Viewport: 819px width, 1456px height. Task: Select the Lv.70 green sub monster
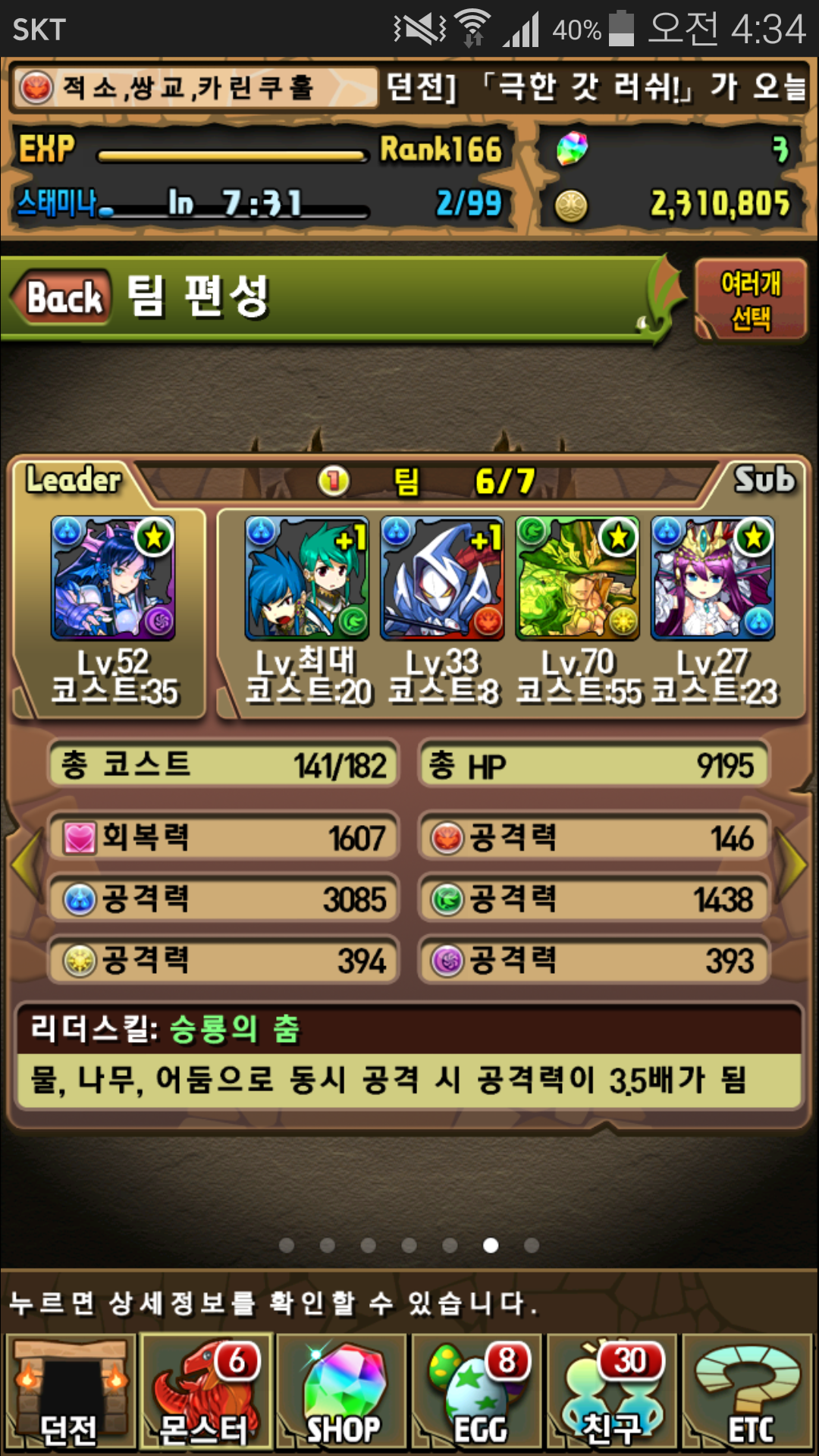577,579
